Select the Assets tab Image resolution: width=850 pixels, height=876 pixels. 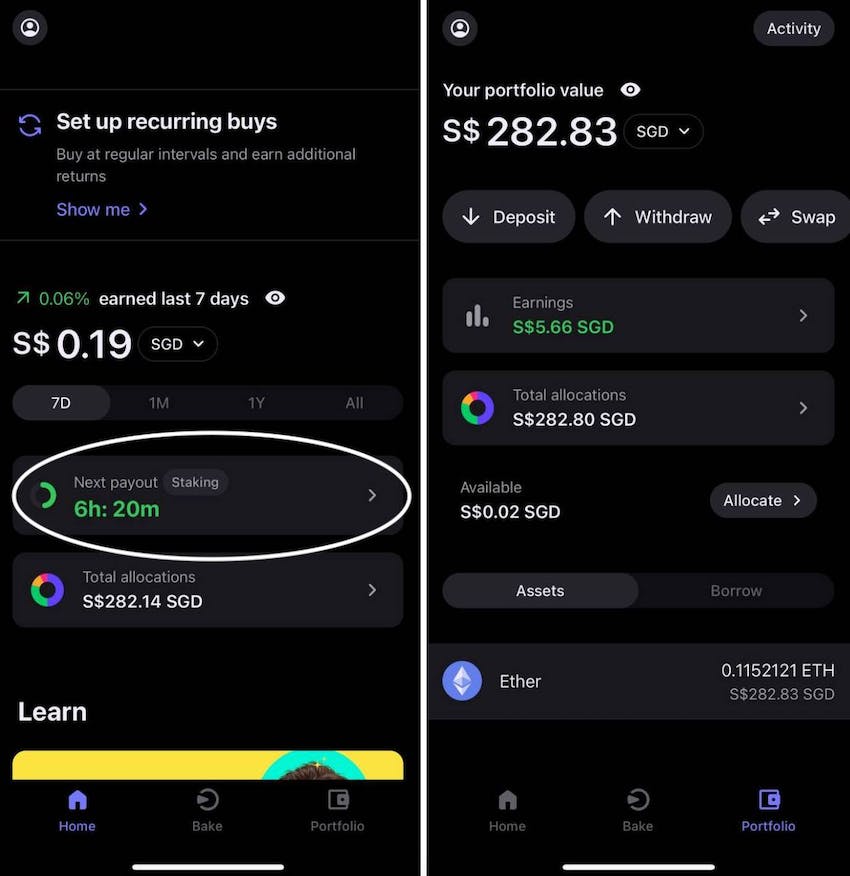point(540,591)
